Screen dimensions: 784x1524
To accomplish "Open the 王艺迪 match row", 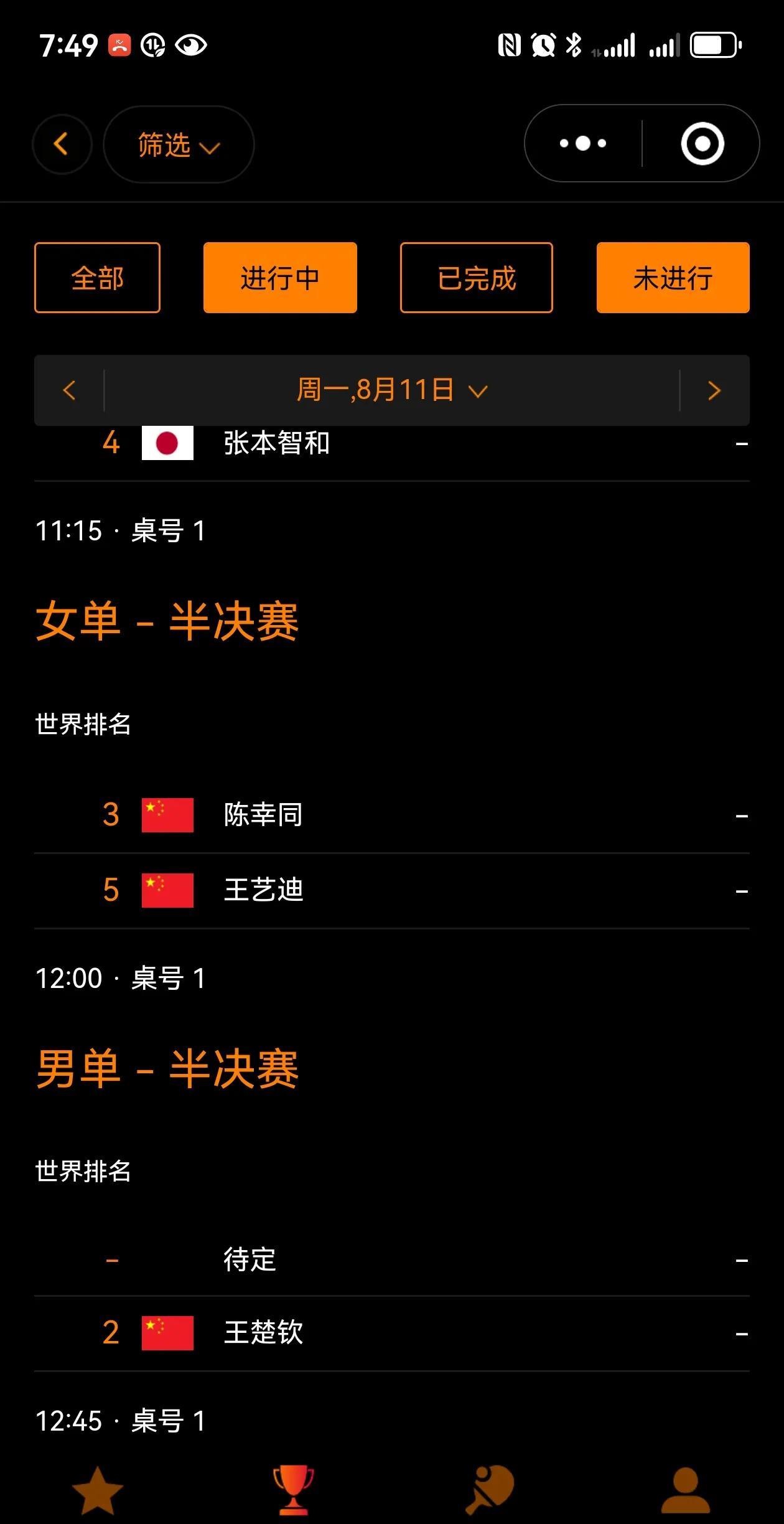I will coord(392,890).
